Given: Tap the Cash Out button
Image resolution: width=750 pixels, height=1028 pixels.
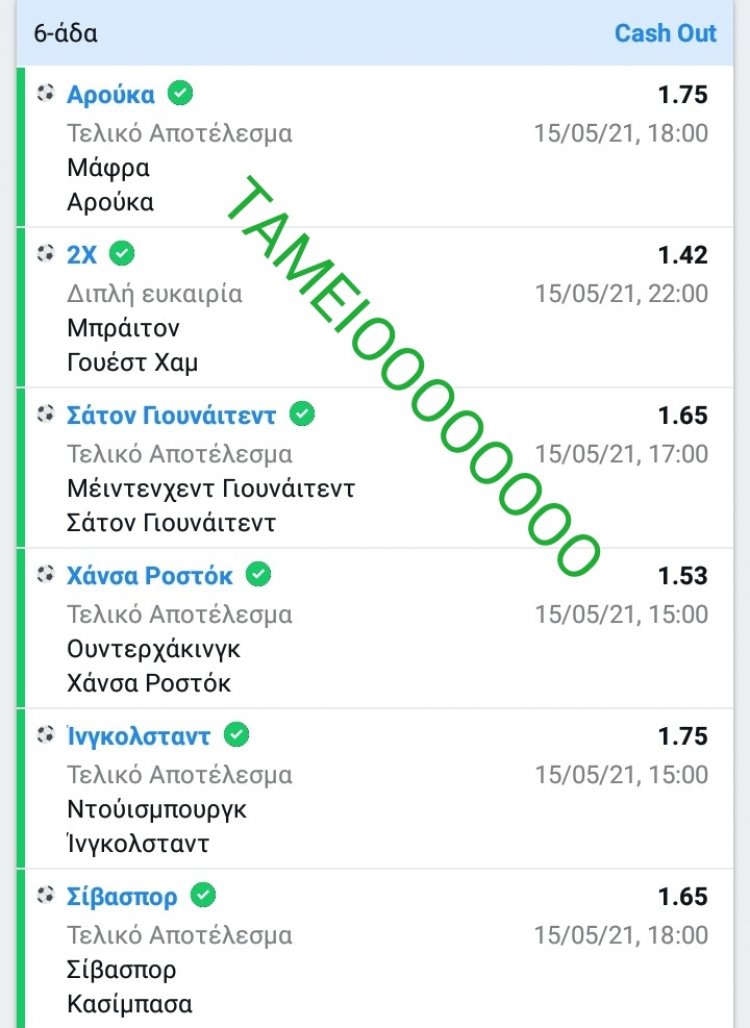Looking at the screenshot, I should (665, 33).
